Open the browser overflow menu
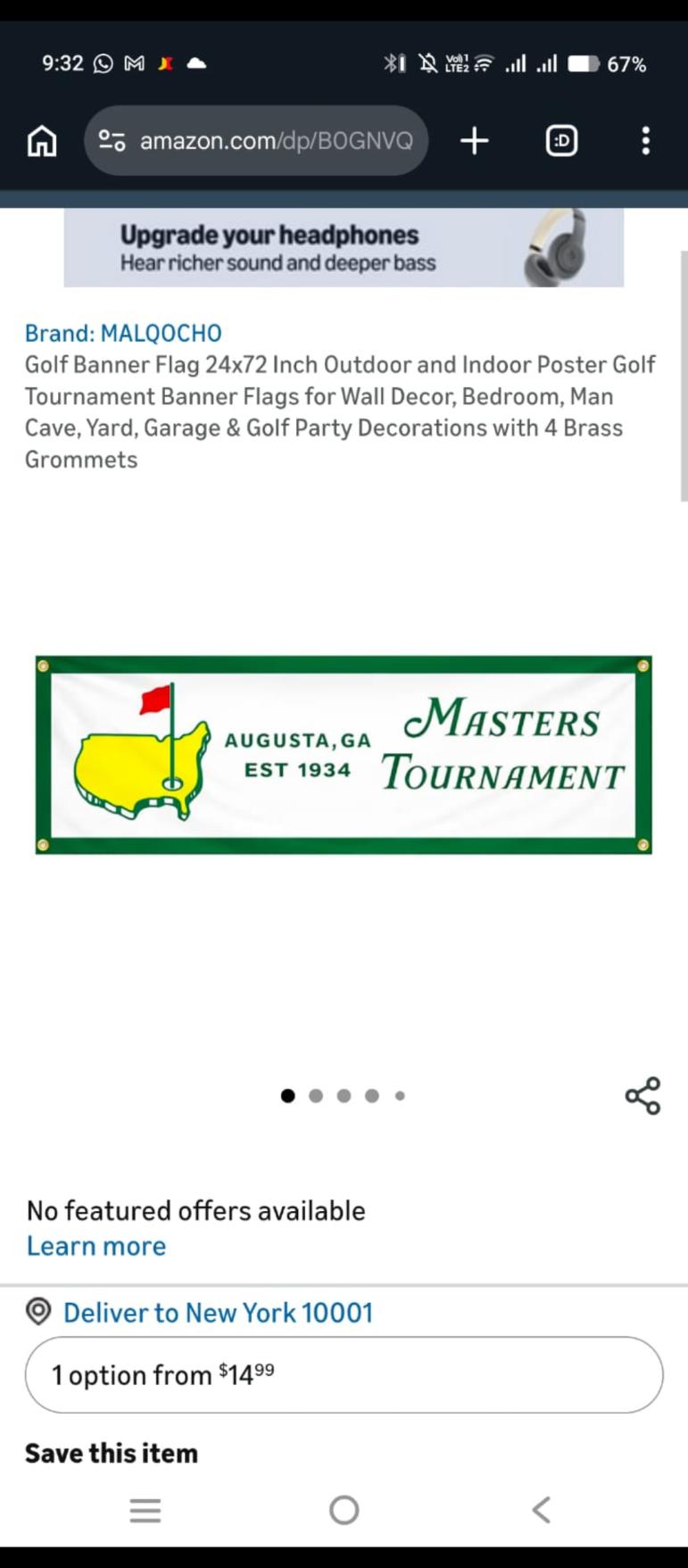This screenshot has height=1568, width=688. pyautogui.click(x=645, y=141)
